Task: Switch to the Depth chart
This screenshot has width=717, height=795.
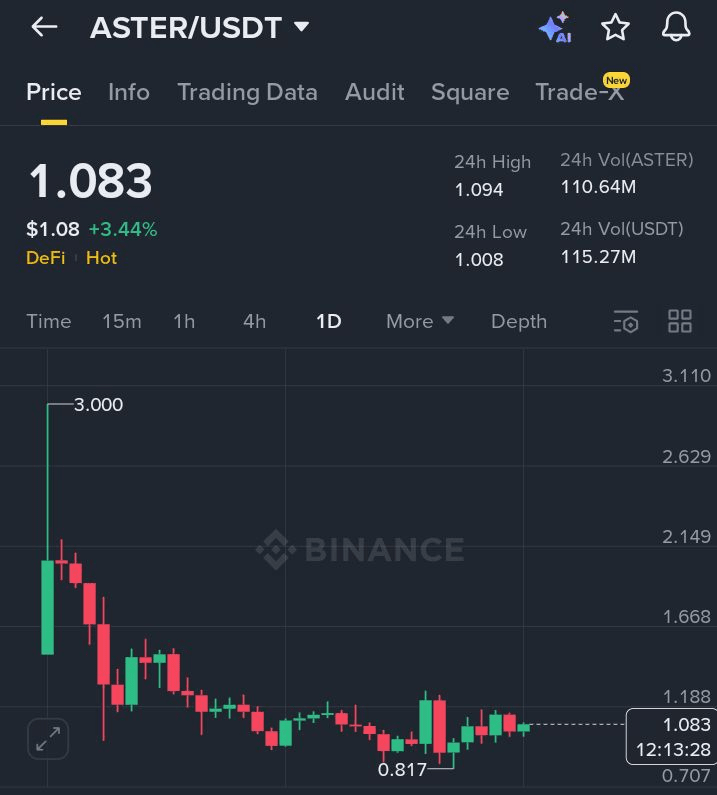Action: 518,322
